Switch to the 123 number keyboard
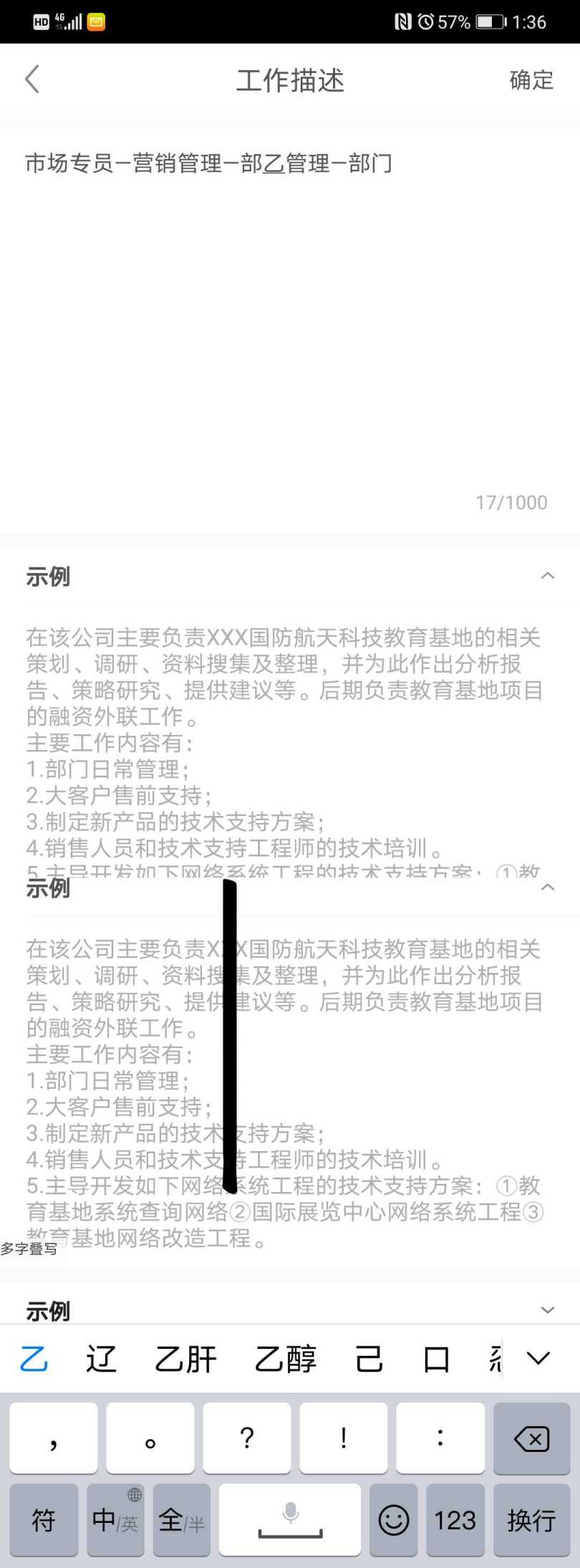580x1568 pixels. point(455,1519)
